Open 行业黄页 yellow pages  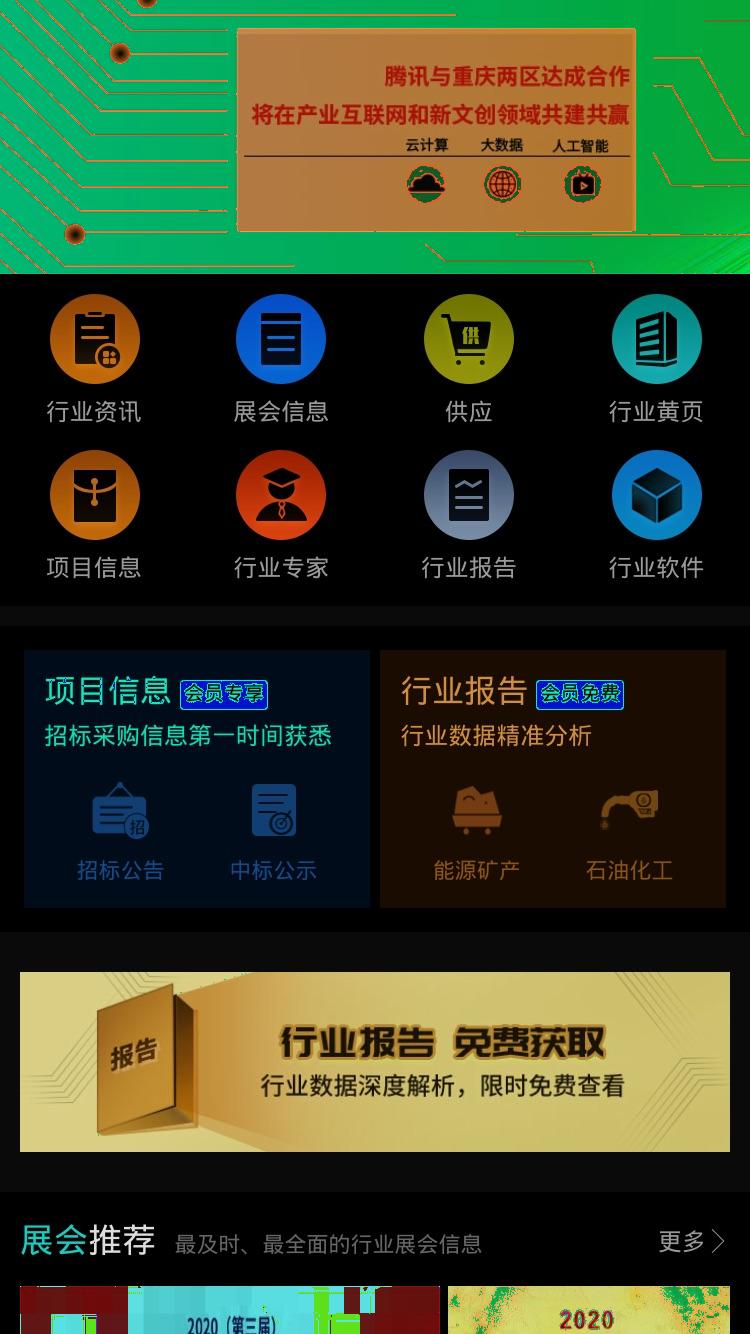(656, 359)
